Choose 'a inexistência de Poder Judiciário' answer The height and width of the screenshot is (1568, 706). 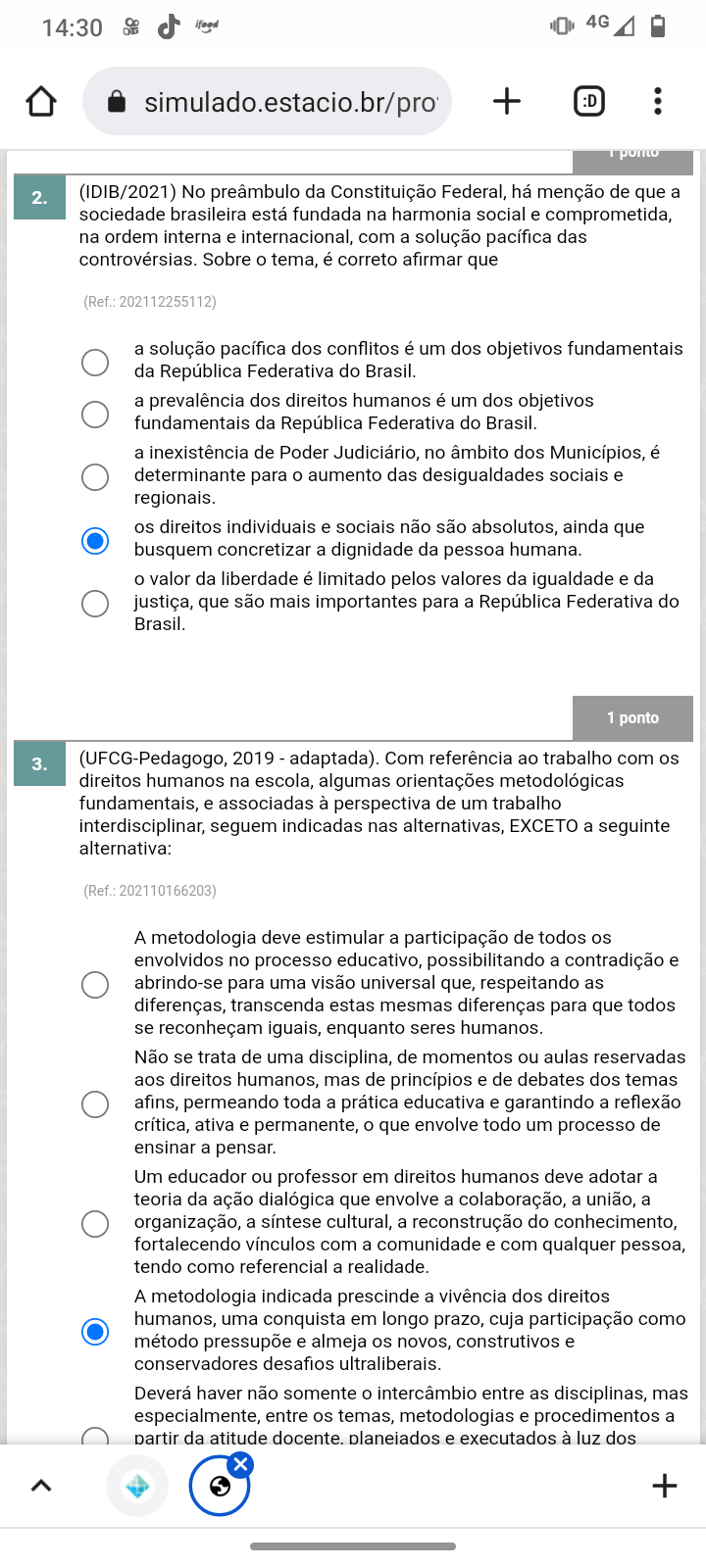pyautogui.click(x=95, y=477)
